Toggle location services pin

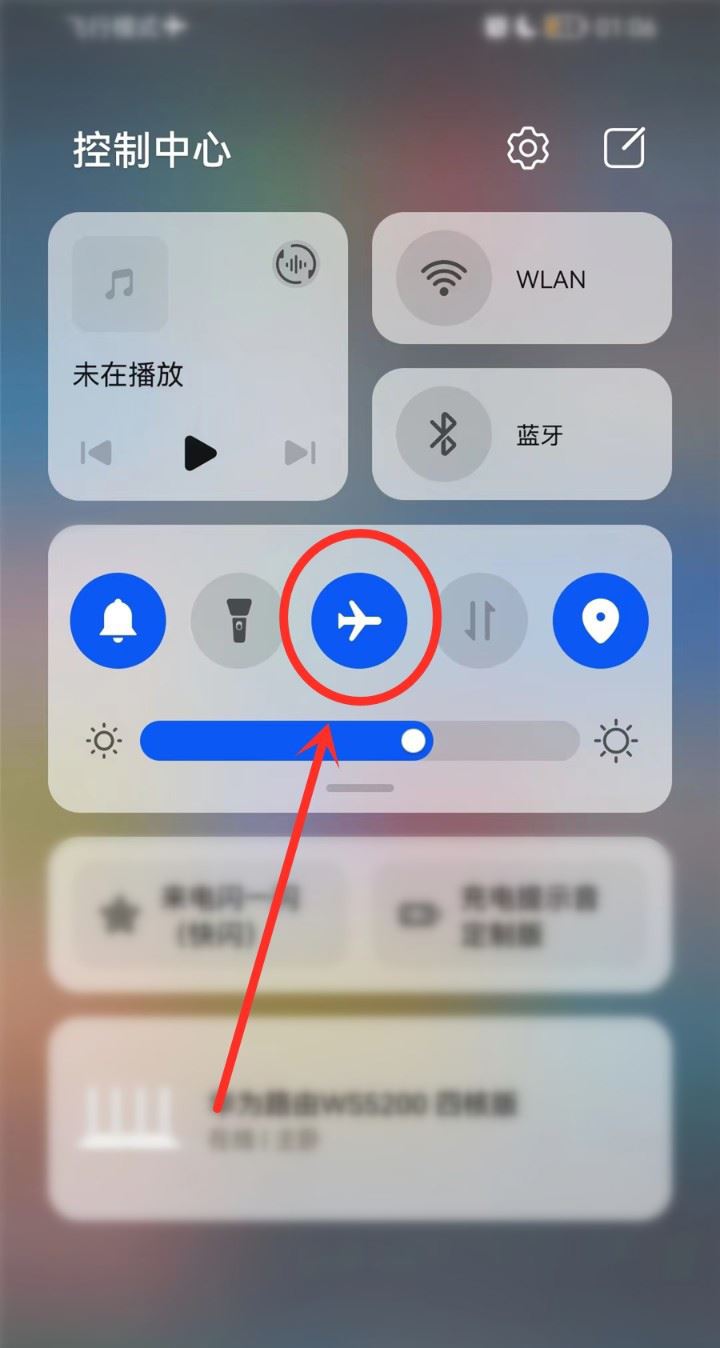click(x=601, y=621)
